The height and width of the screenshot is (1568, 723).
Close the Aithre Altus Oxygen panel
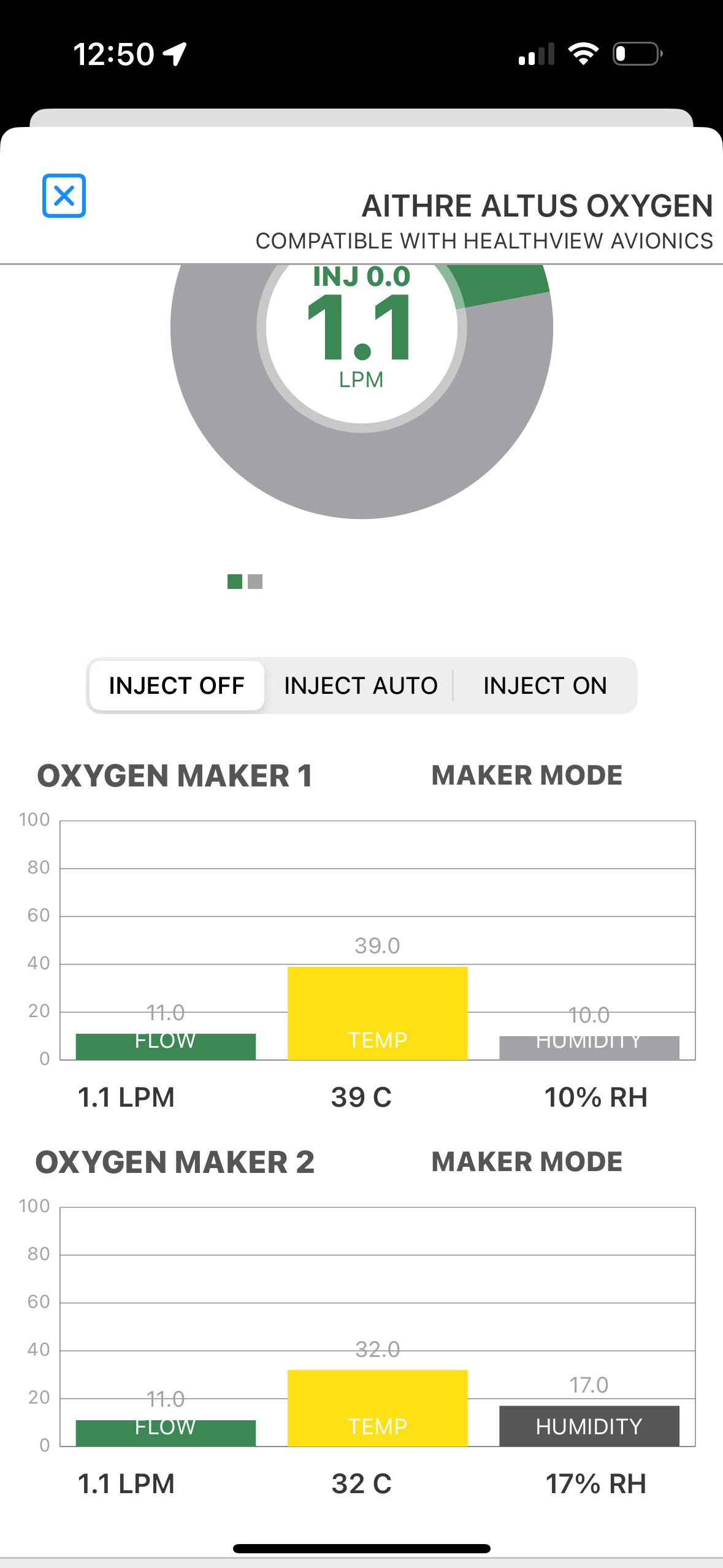[64, 196]
